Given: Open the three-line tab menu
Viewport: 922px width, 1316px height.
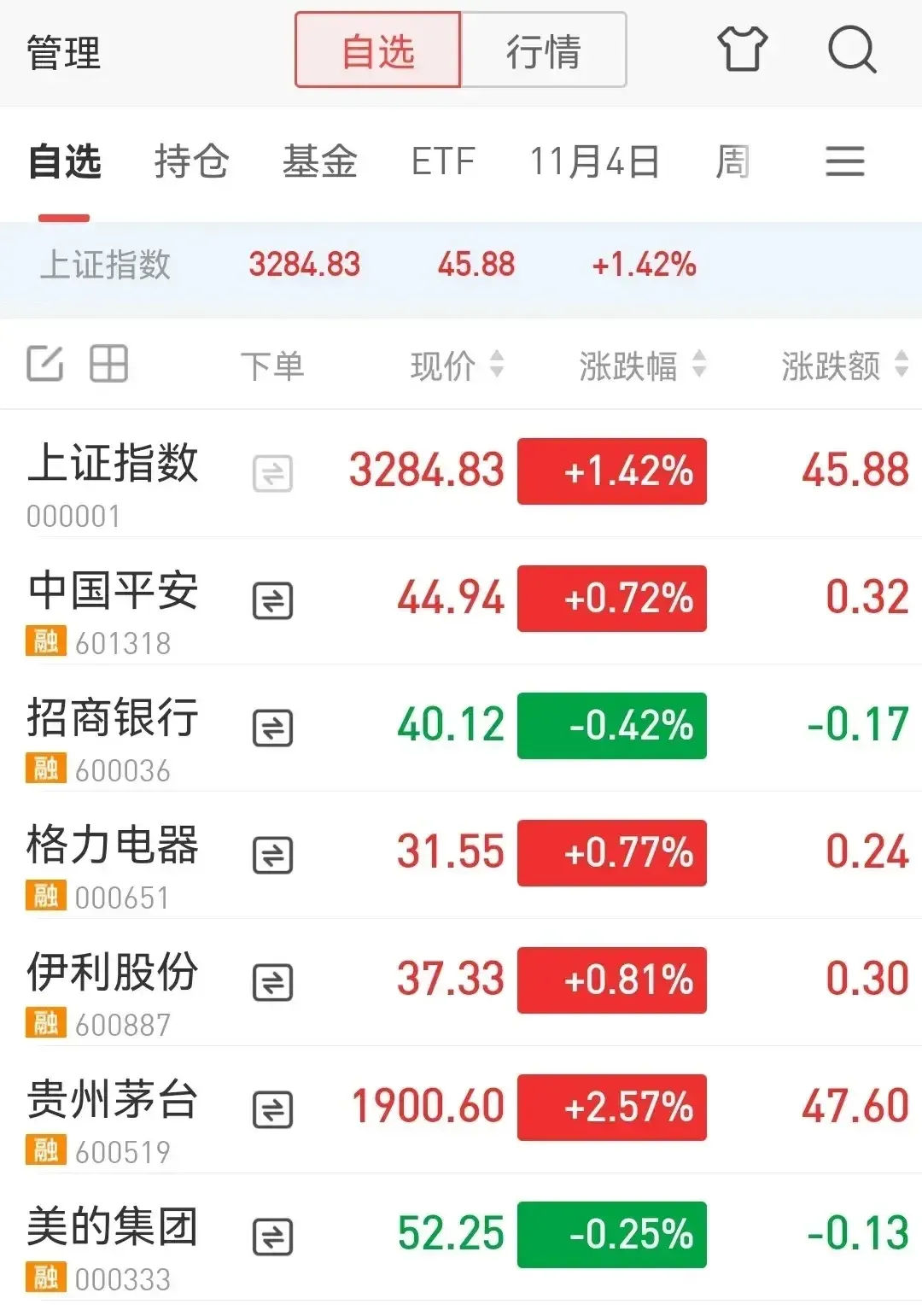Looking at the screenshot, I should tap(844, 161).
